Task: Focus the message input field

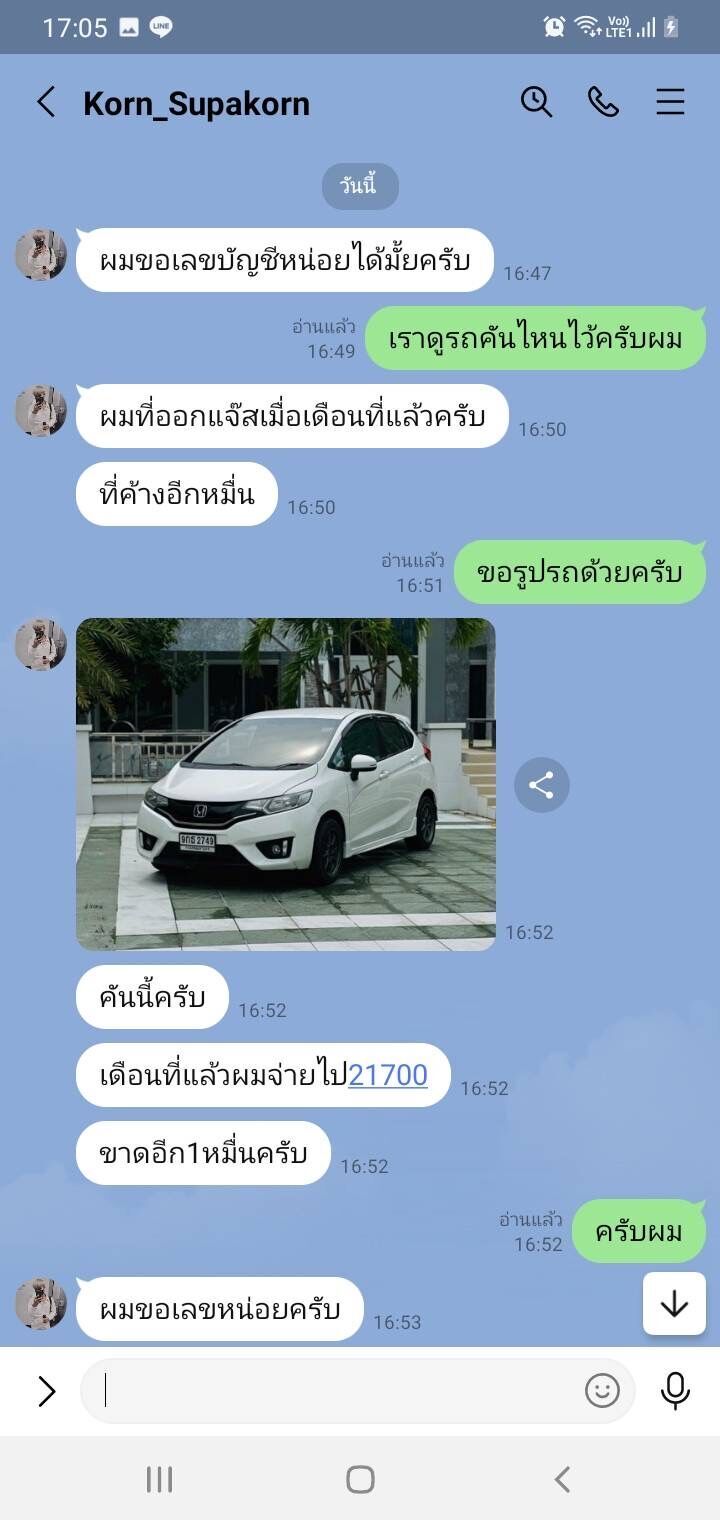Action: click(x=340, y=1391)
